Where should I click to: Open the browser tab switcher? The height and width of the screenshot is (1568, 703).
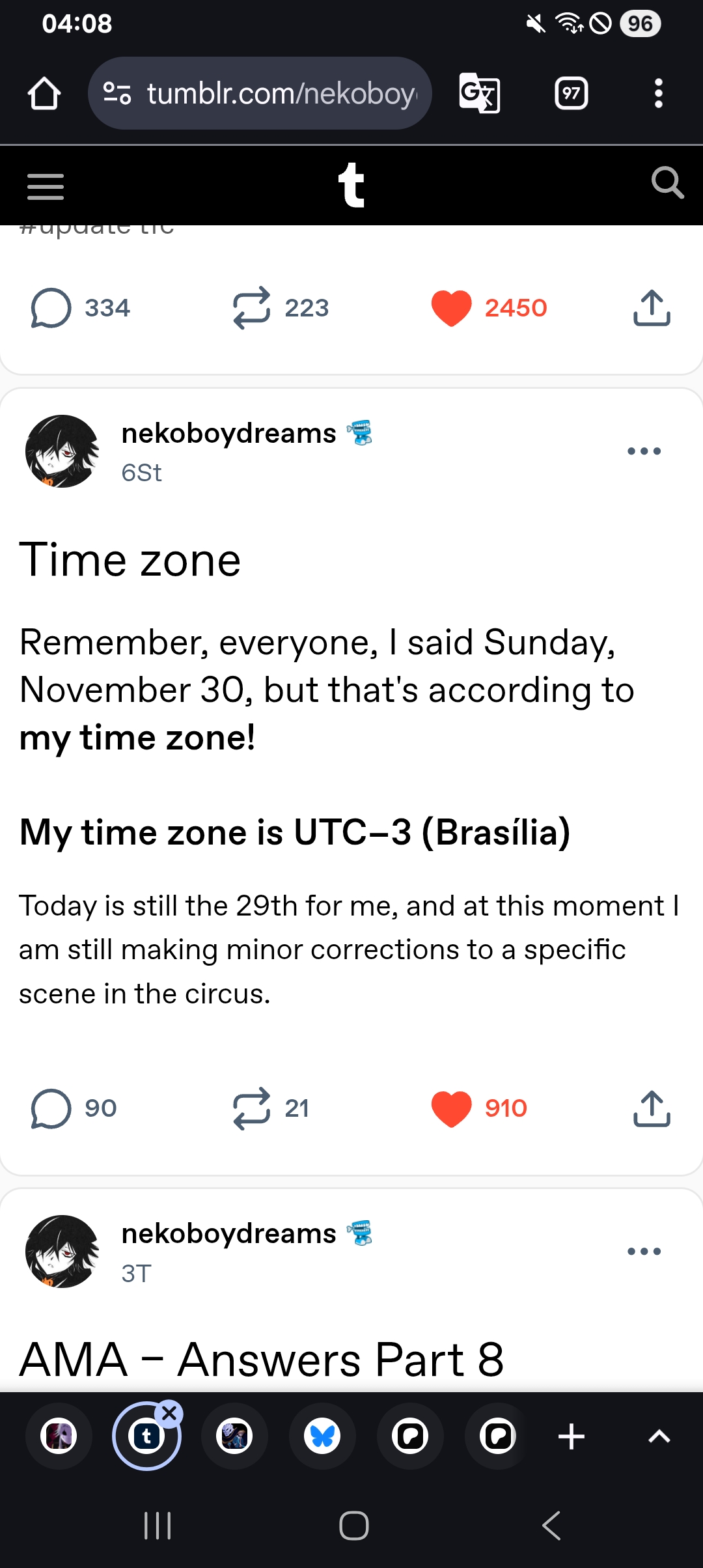click(571, 94)
